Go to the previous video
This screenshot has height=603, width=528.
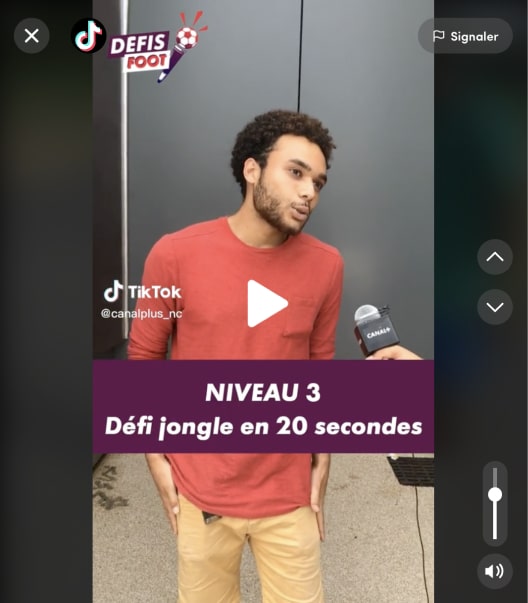tap(495, 257)
